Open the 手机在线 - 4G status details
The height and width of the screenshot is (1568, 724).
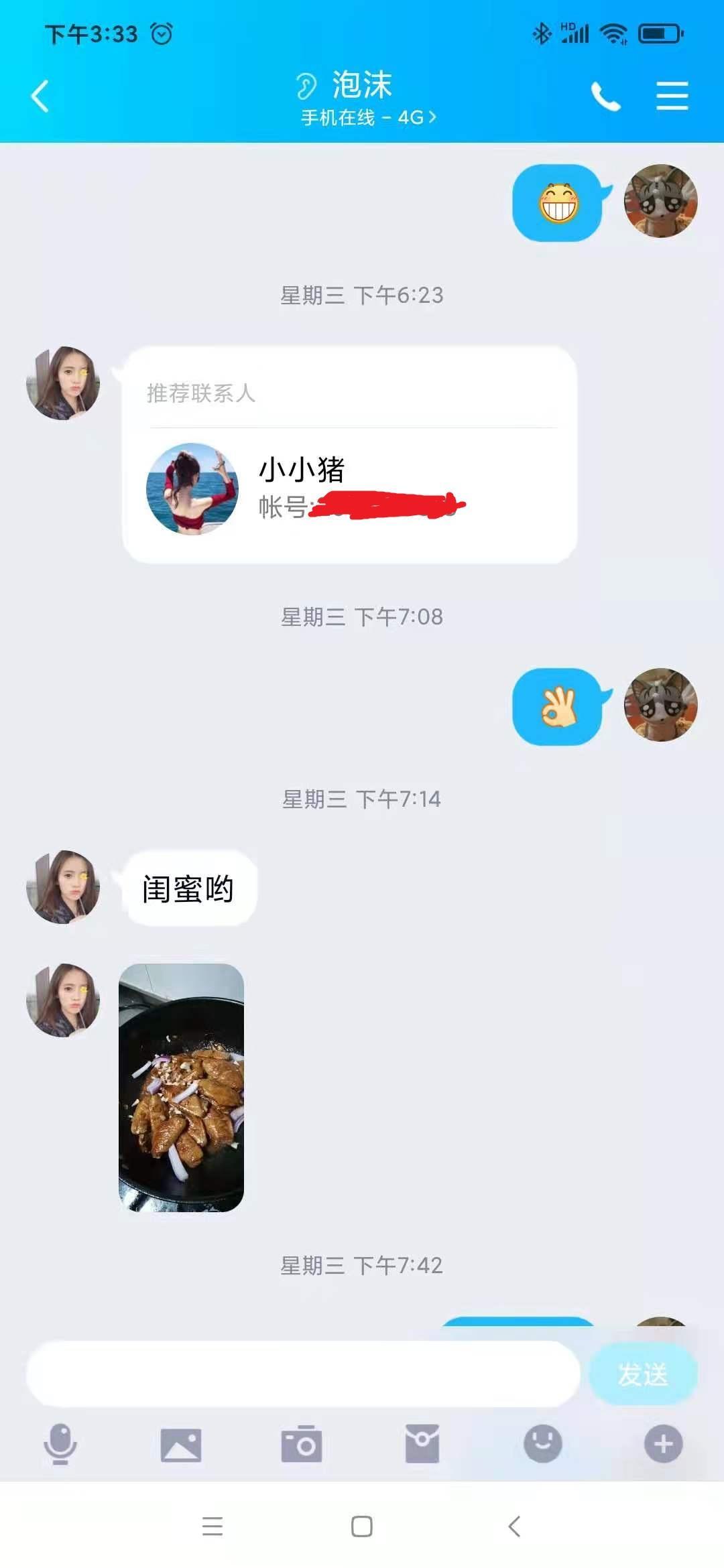coord(367,118)
